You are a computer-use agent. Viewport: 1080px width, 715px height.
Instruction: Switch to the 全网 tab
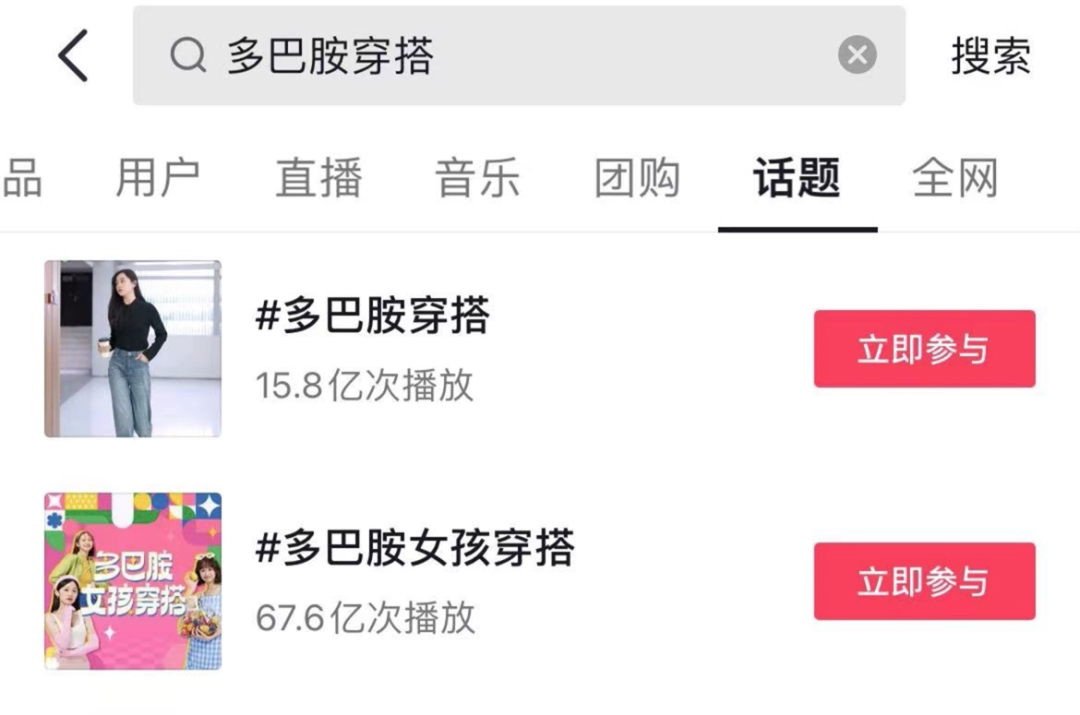click(955, 180)
